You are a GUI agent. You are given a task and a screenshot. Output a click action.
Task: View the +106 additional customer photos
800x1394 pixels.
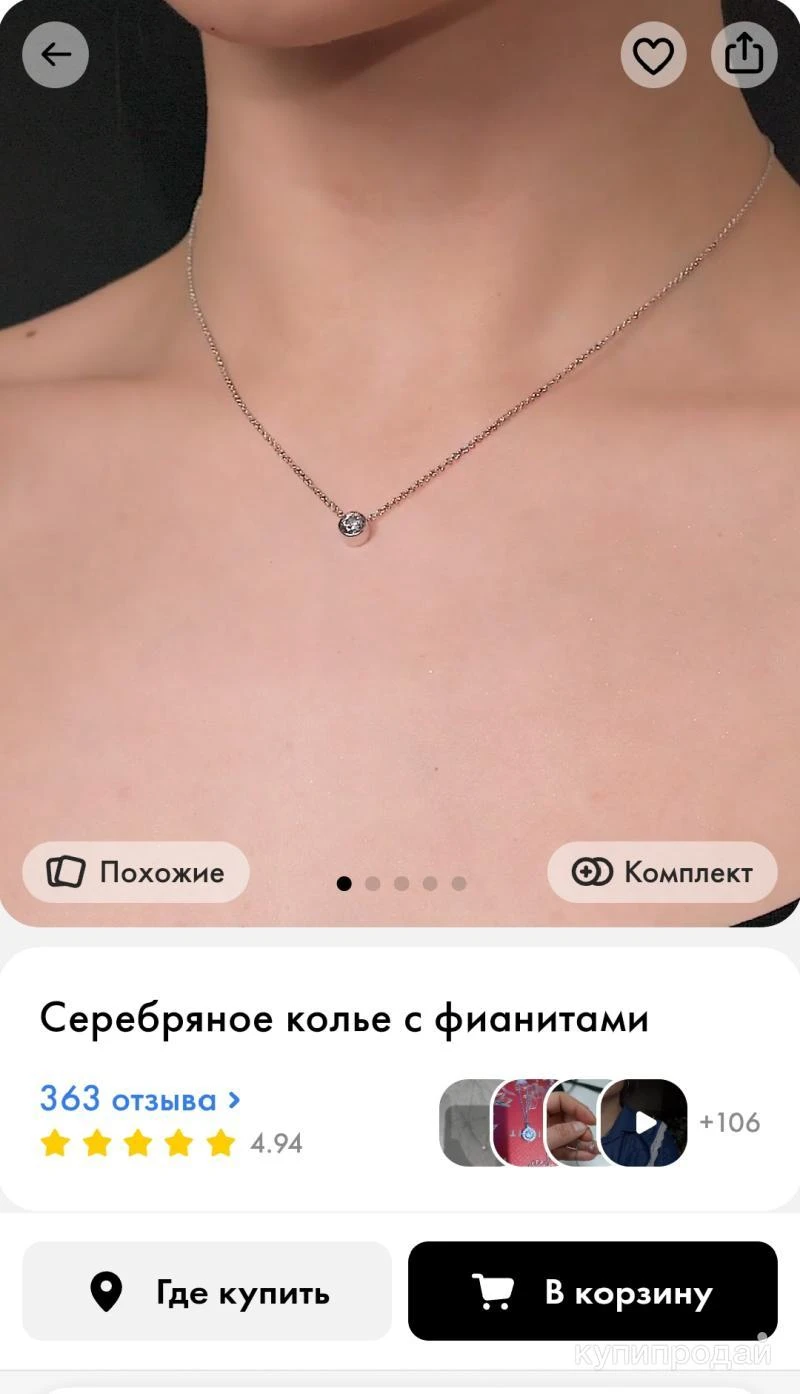pos(729,1122)
